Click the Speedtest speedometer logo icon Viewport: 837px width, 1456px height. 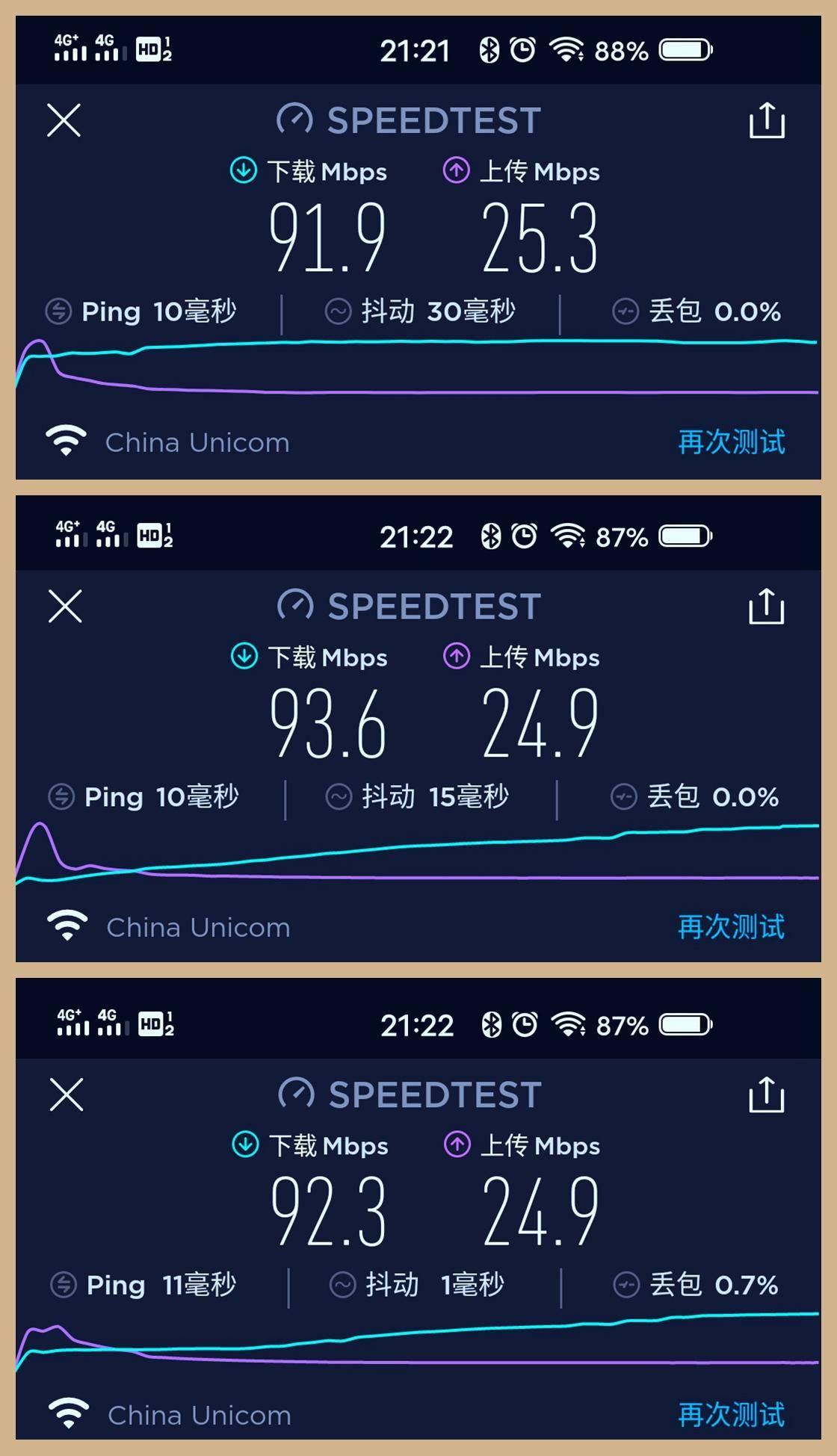pyautogui.click(x=296, y=118)
